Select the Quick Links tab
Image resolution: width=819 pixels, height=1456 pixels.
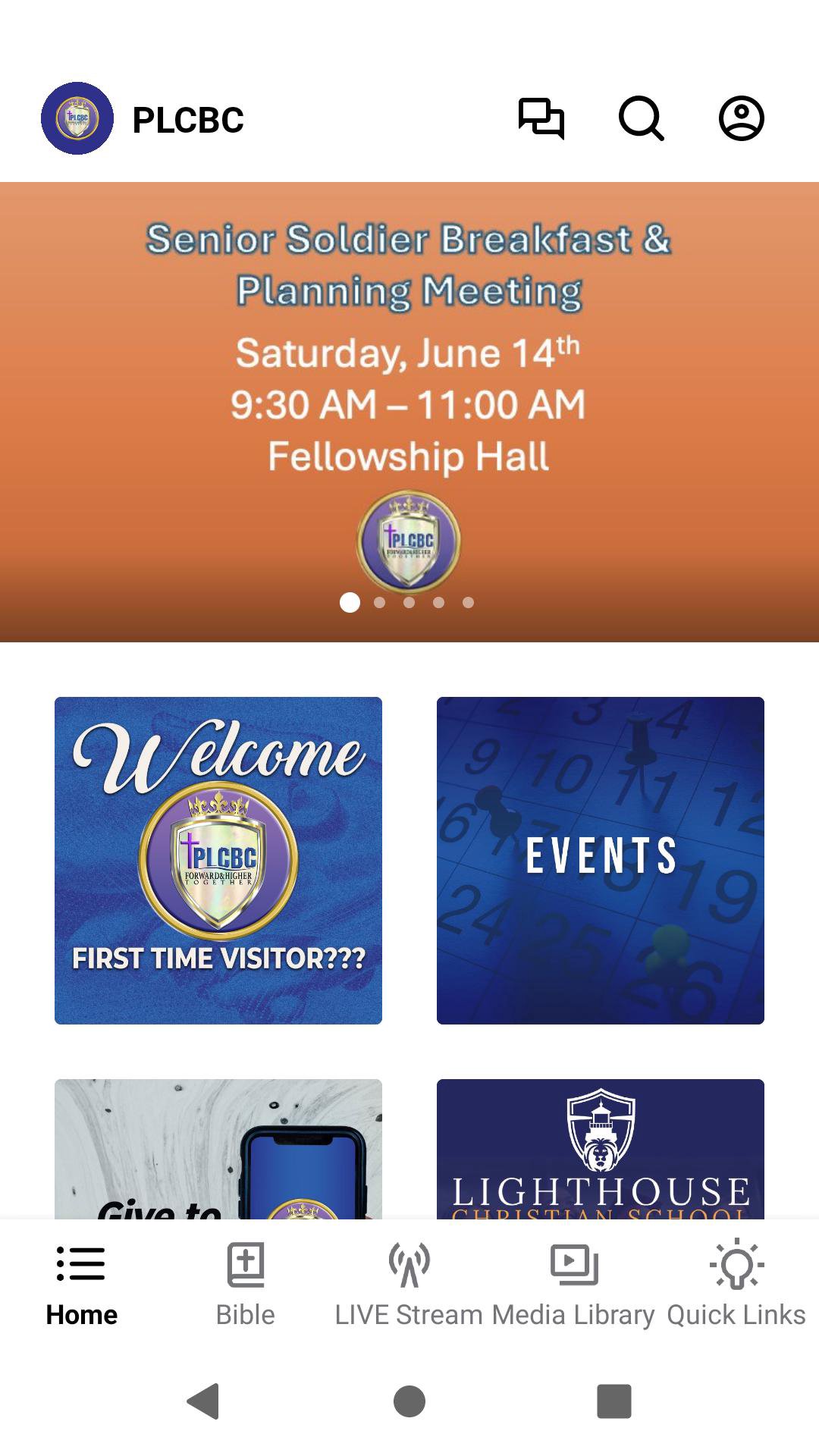(x=736, y=1283)
